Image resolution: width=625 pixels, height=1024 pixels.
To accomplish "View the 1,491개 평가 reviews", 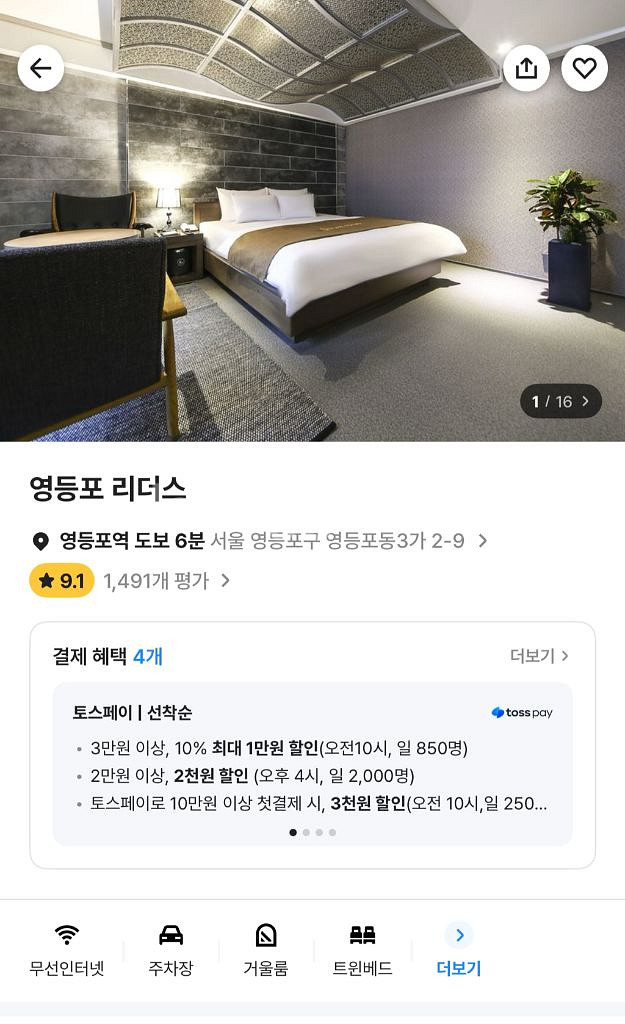I will tap(166, 581).
